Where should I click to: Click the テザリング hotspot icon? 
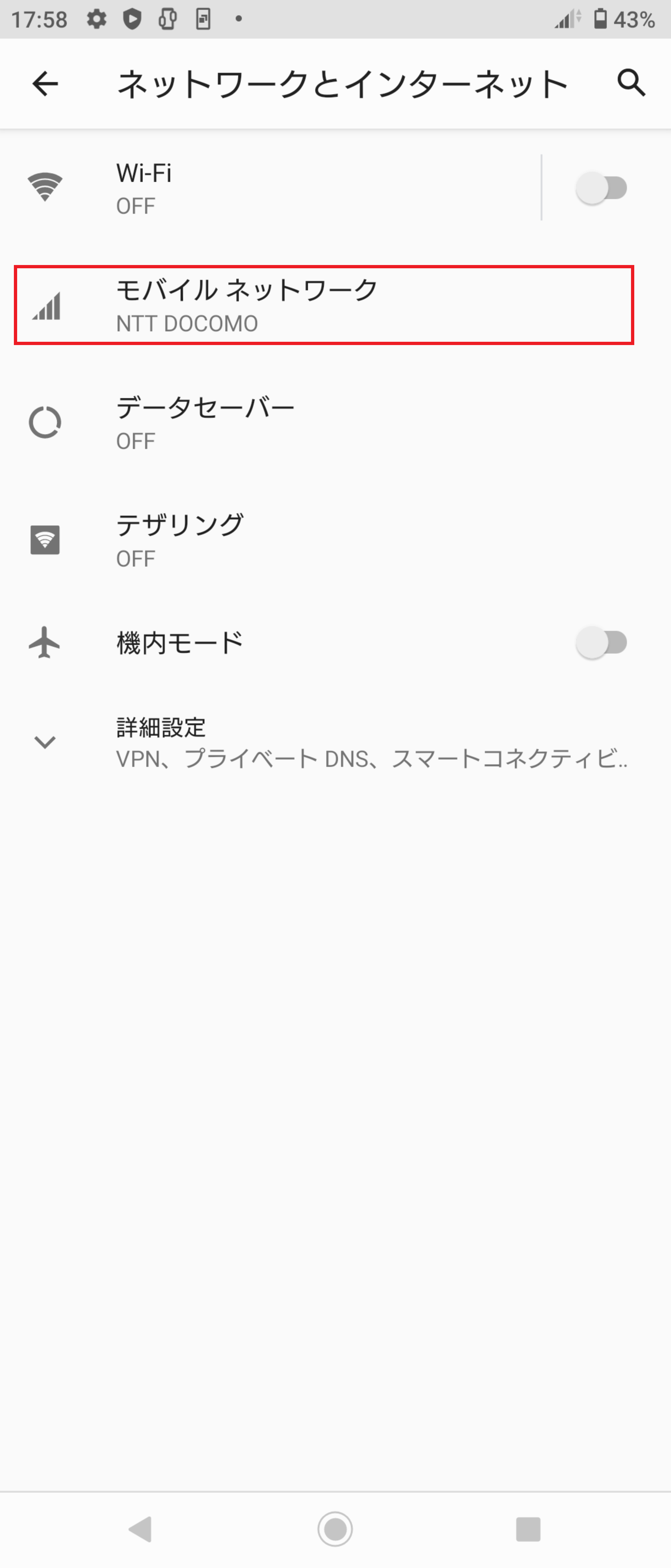(x=44, y=539)
